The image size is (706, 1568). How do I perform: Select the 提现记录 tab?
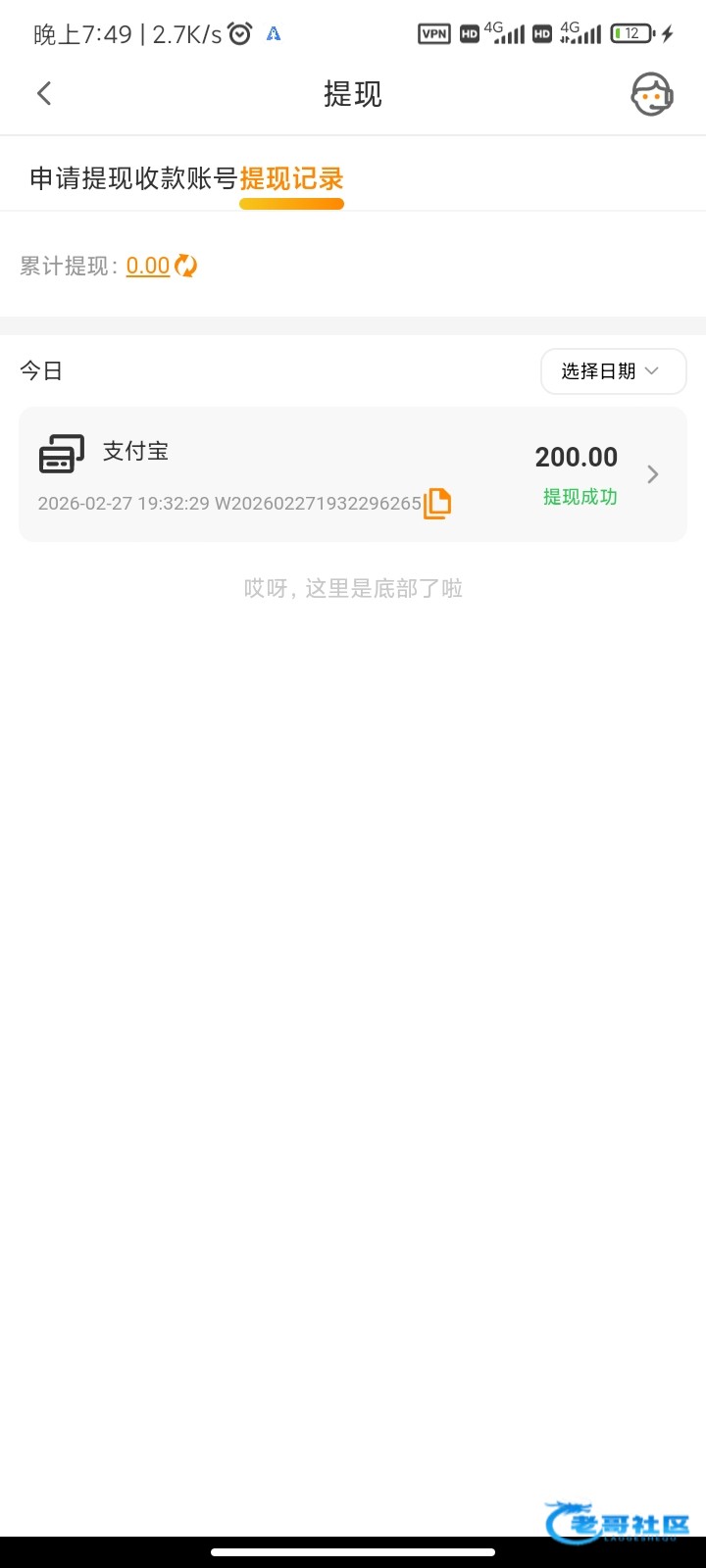(291, 179)
